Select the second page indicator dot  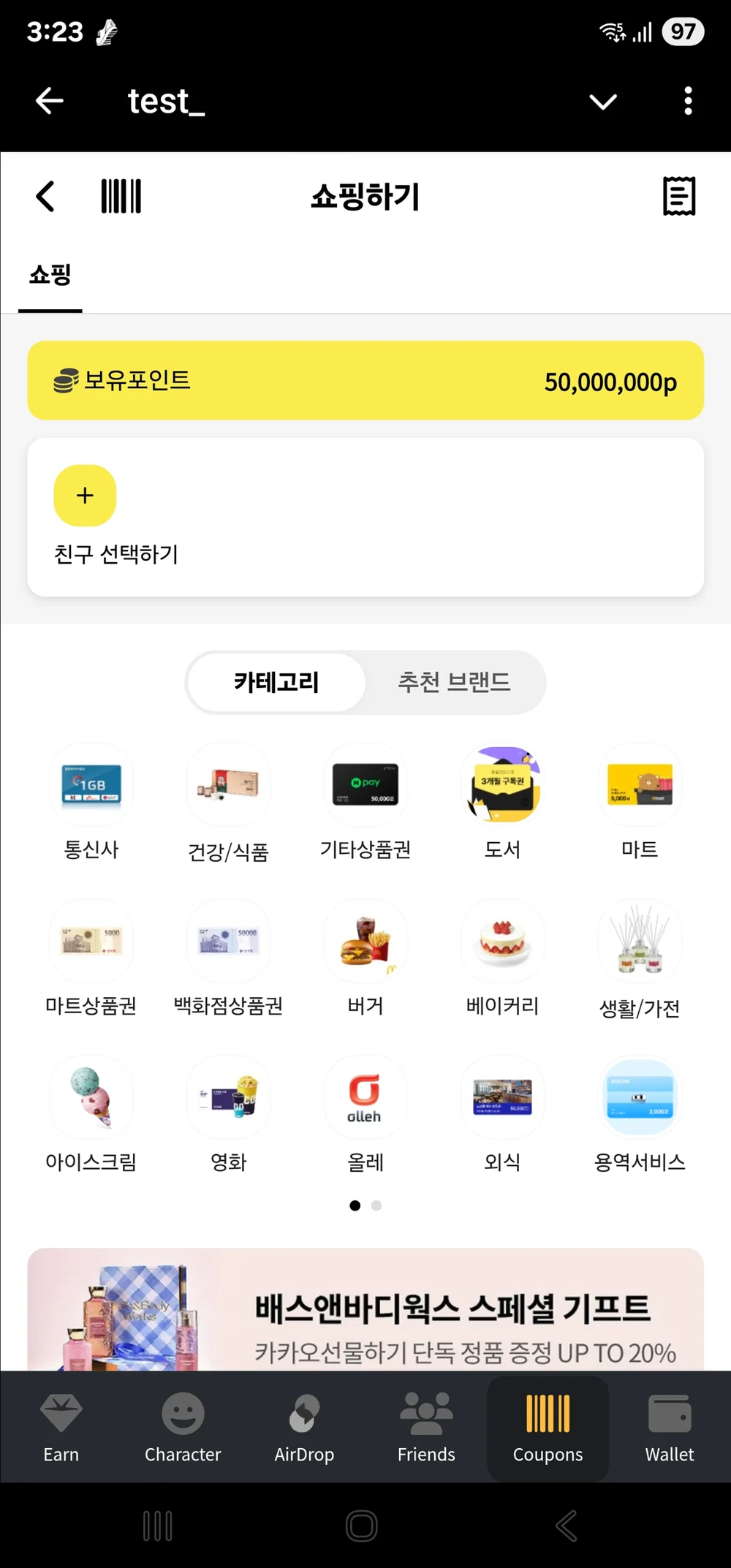tap(377, 1205)
